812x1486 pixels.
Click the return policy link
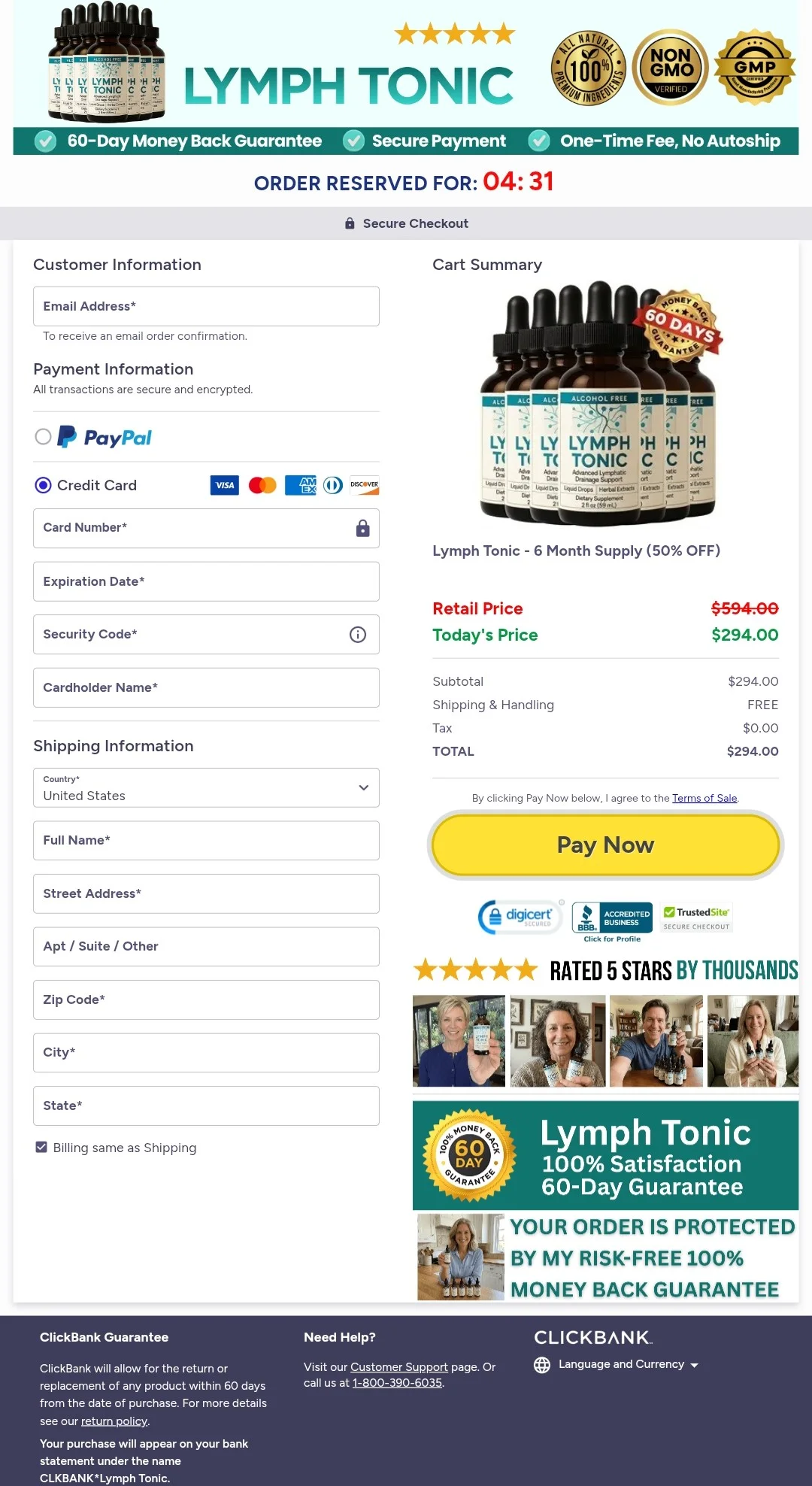point(114,1421)
